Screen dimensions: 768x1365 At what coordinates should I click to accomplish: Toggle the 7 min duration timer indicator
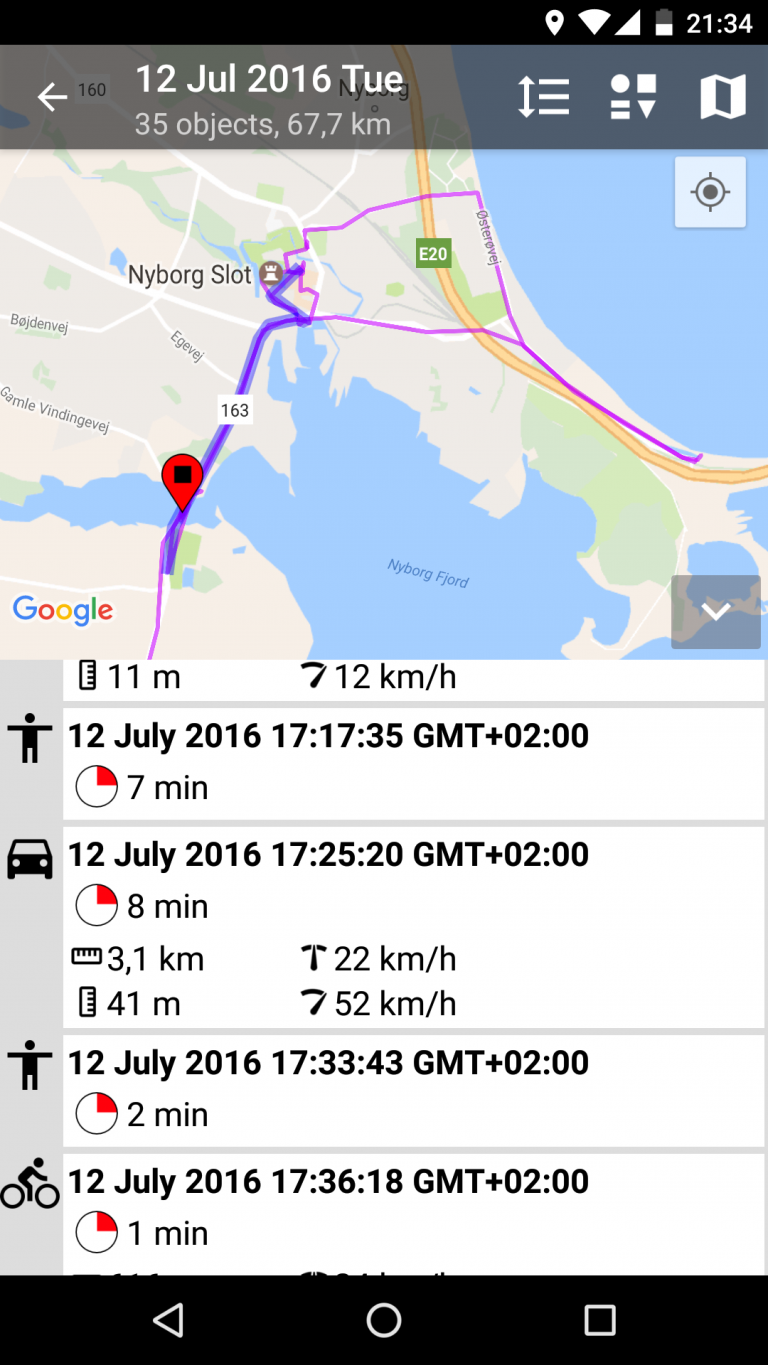[x=96, y=786]
